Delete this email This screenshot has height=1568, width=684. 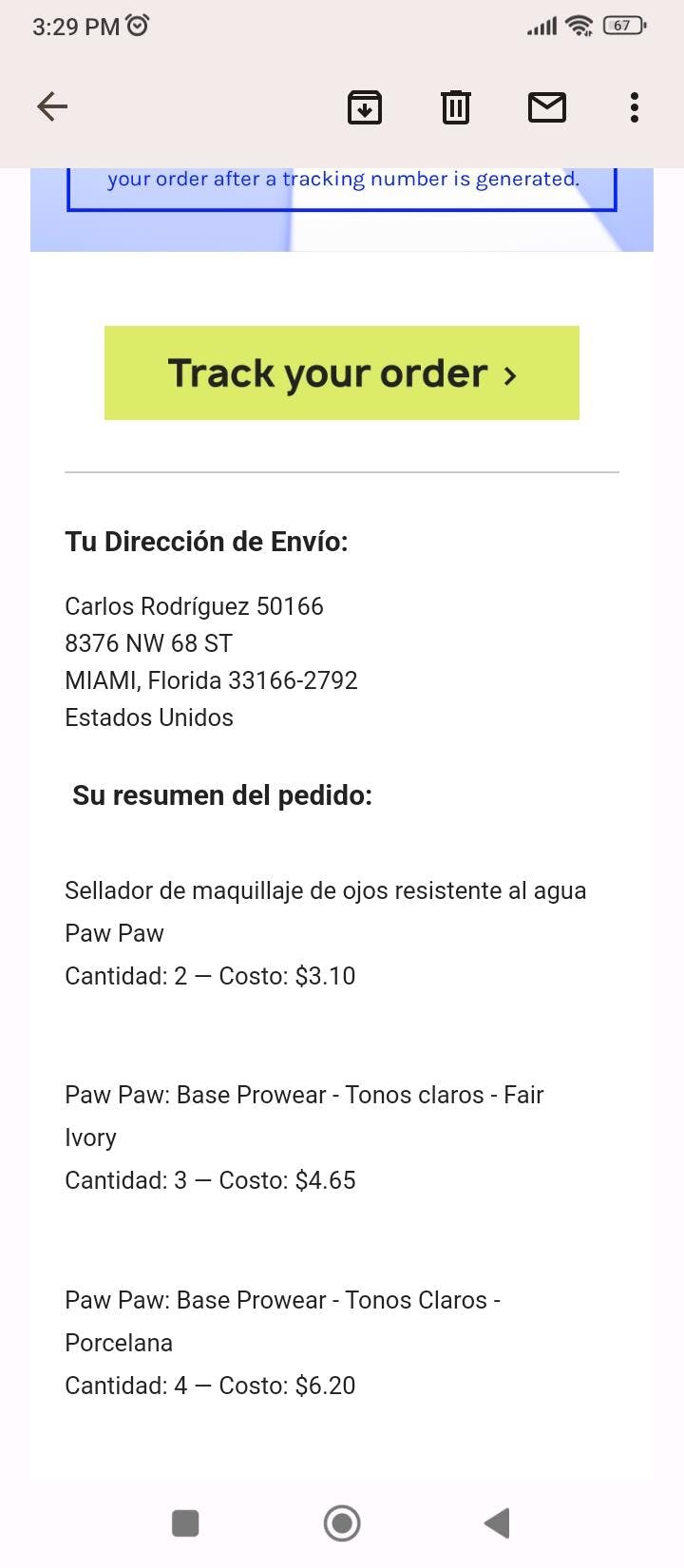click(456, 106)
